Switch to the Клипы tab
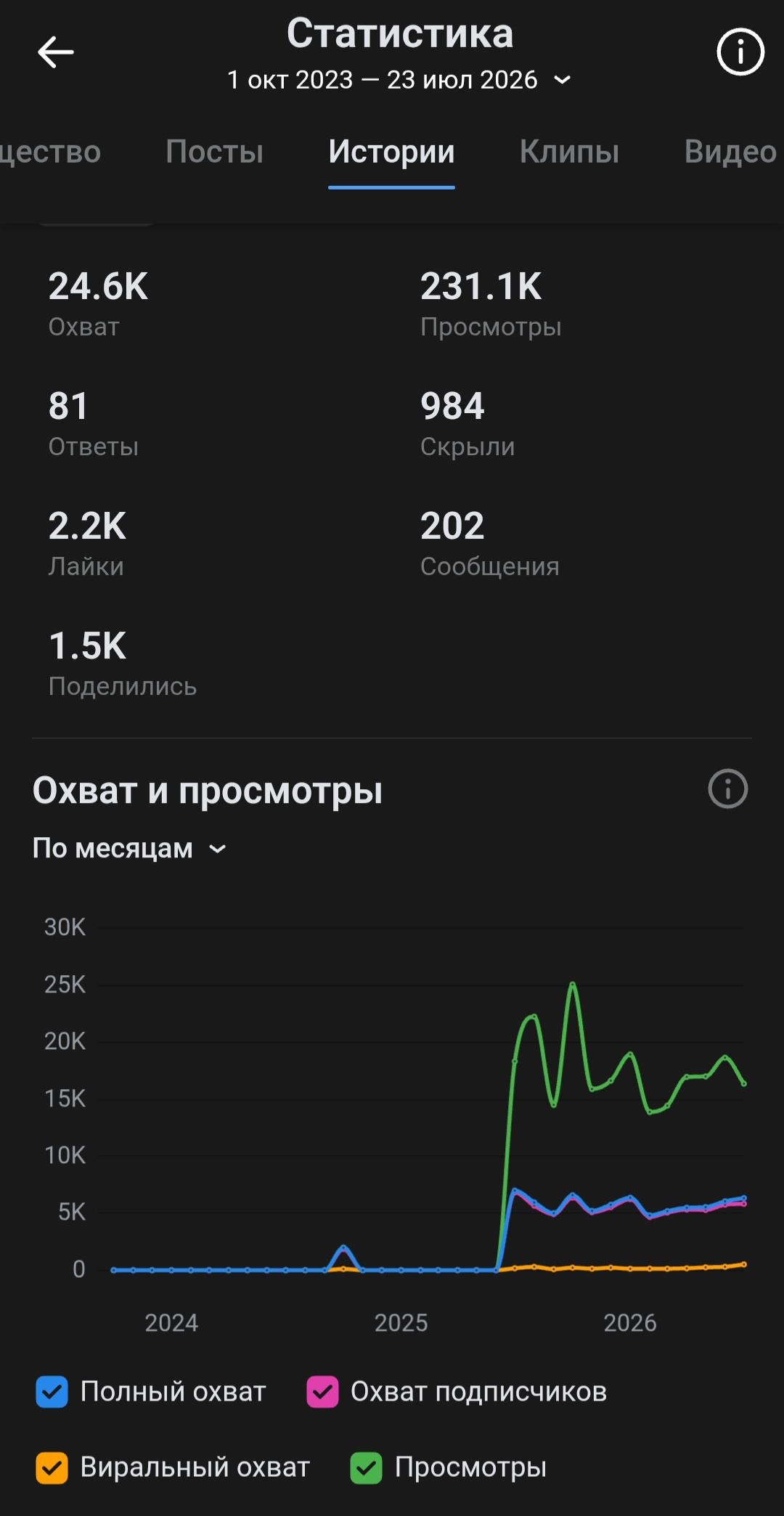 pos(569,152)
